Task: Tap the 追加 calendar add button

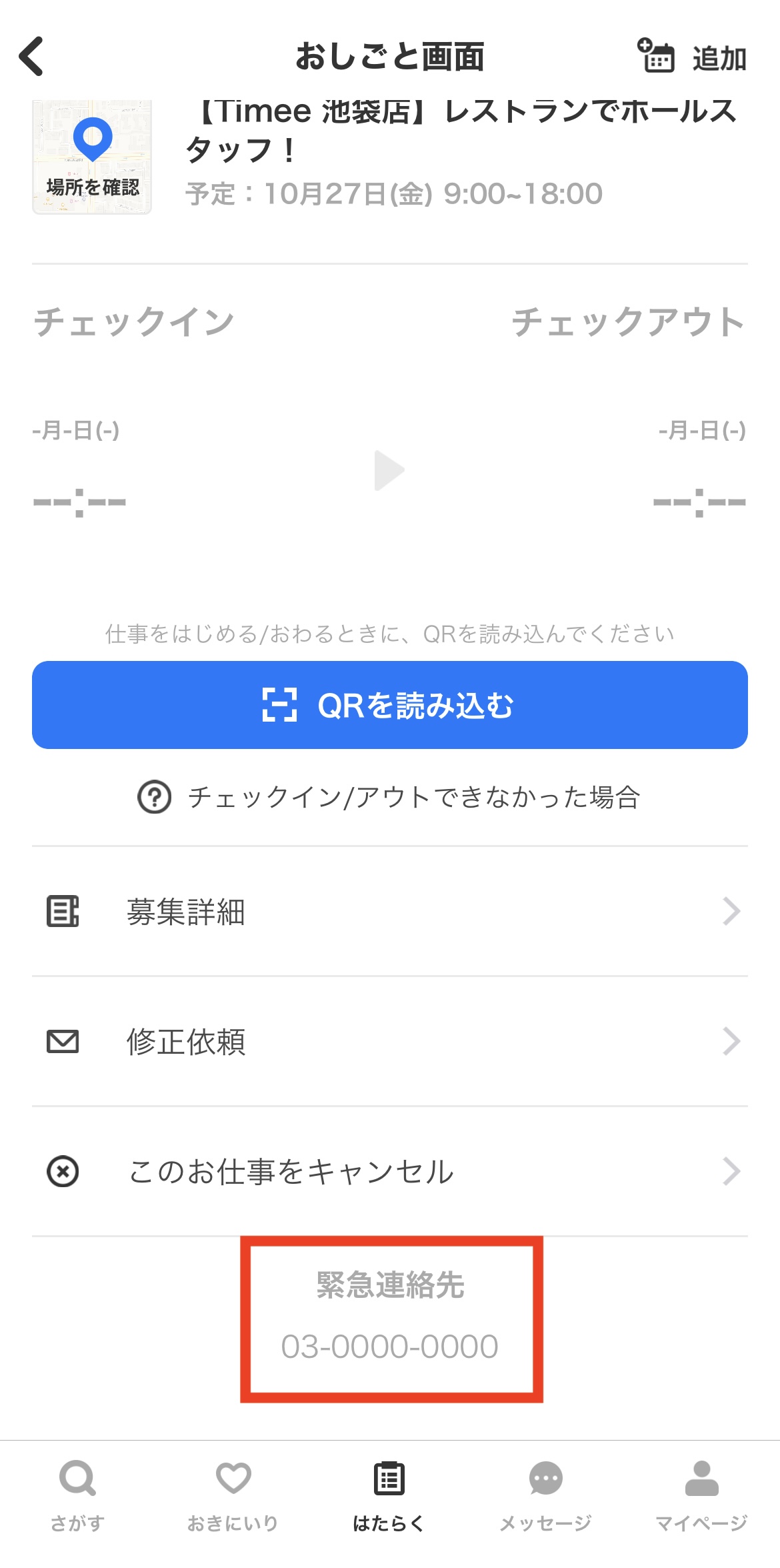Action: click(x=691, y=57)
